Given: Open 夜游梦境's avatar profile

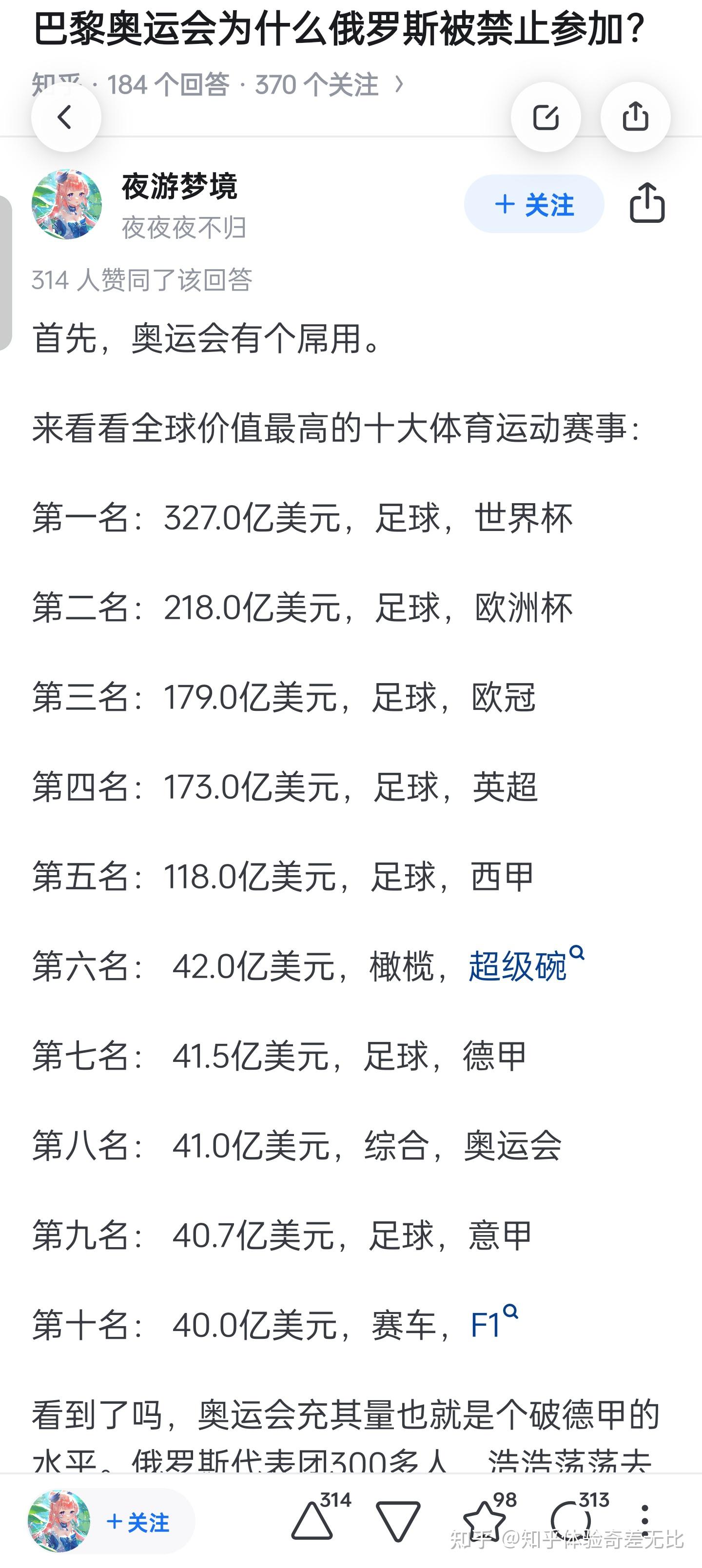Looking at the screenshot, I should (x=66, y=204).
